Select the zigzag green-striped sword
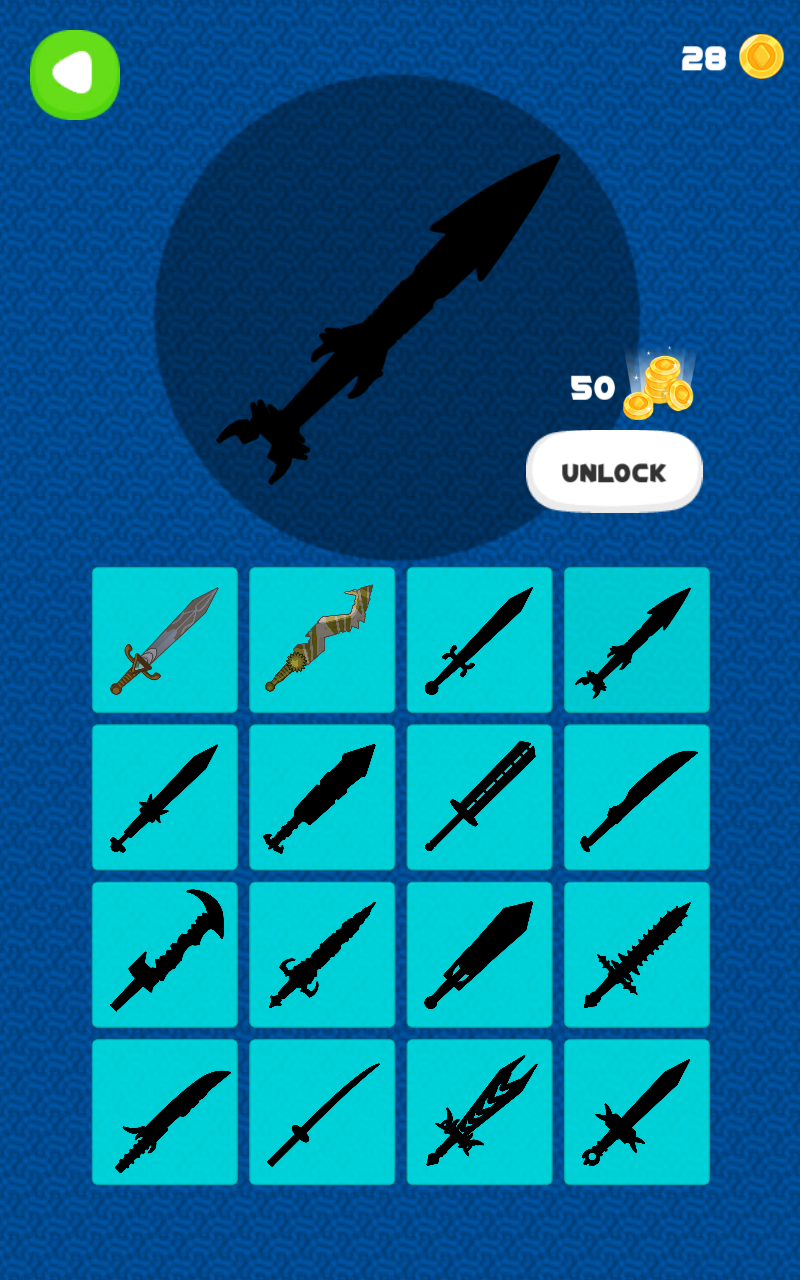Image resolution: width=800 pixels, height=1280 pixels. 322,640
